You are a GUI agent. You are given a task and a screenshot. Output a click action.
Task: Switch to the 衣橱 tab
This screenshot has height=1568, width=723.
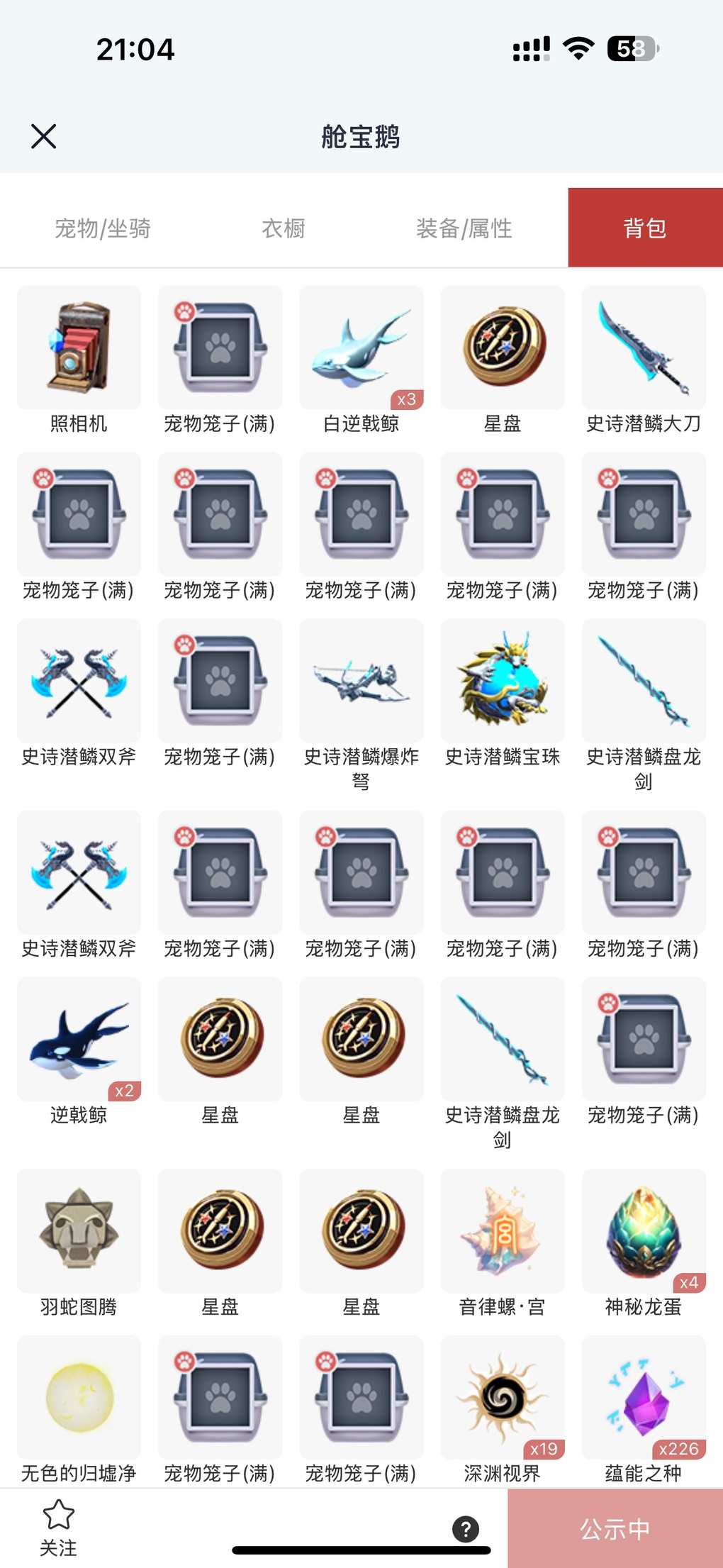click(284, 228)
